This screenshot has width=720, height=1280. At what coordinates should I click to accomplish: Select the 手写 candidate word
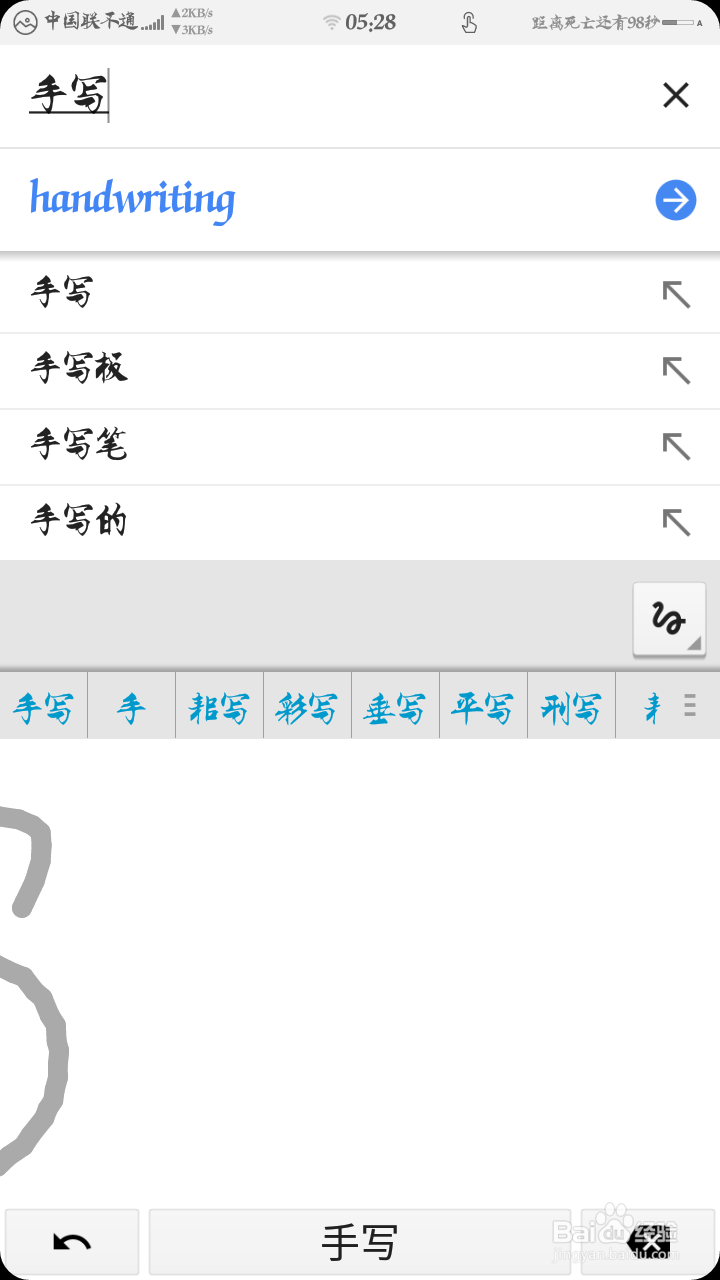(x=44, y=705)
